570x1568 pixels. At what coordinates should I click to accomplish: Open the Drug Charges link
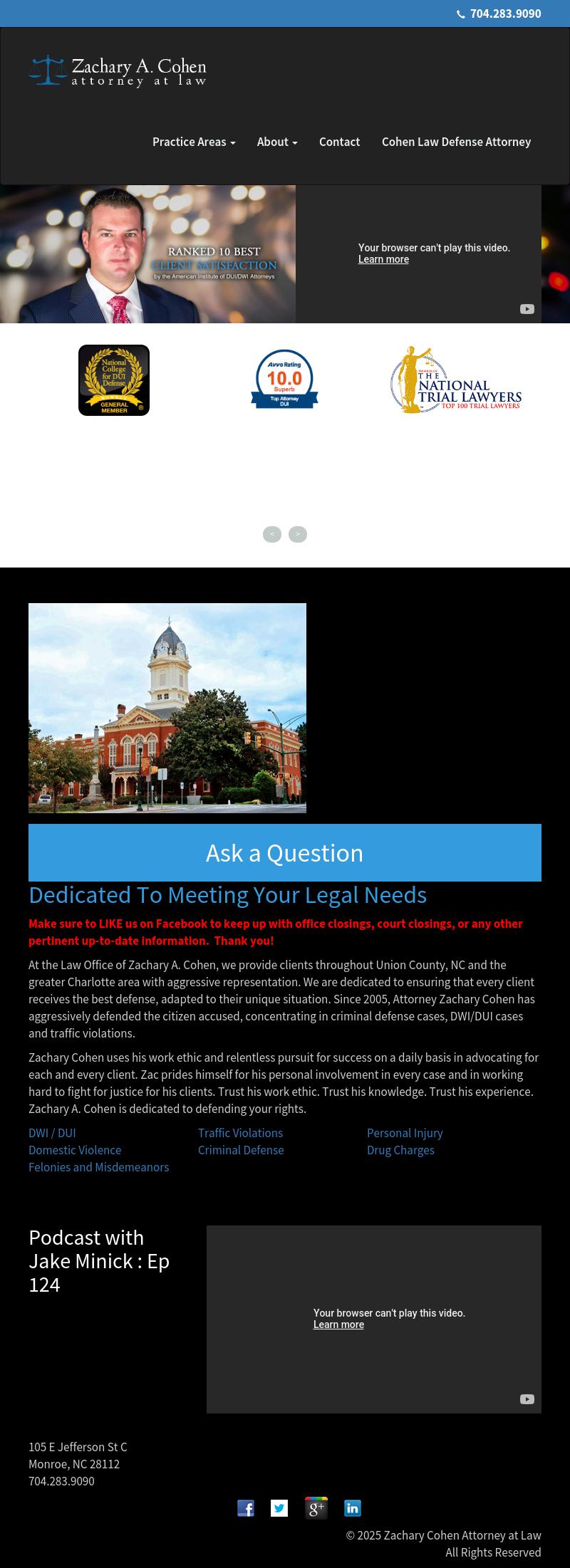400,1149
